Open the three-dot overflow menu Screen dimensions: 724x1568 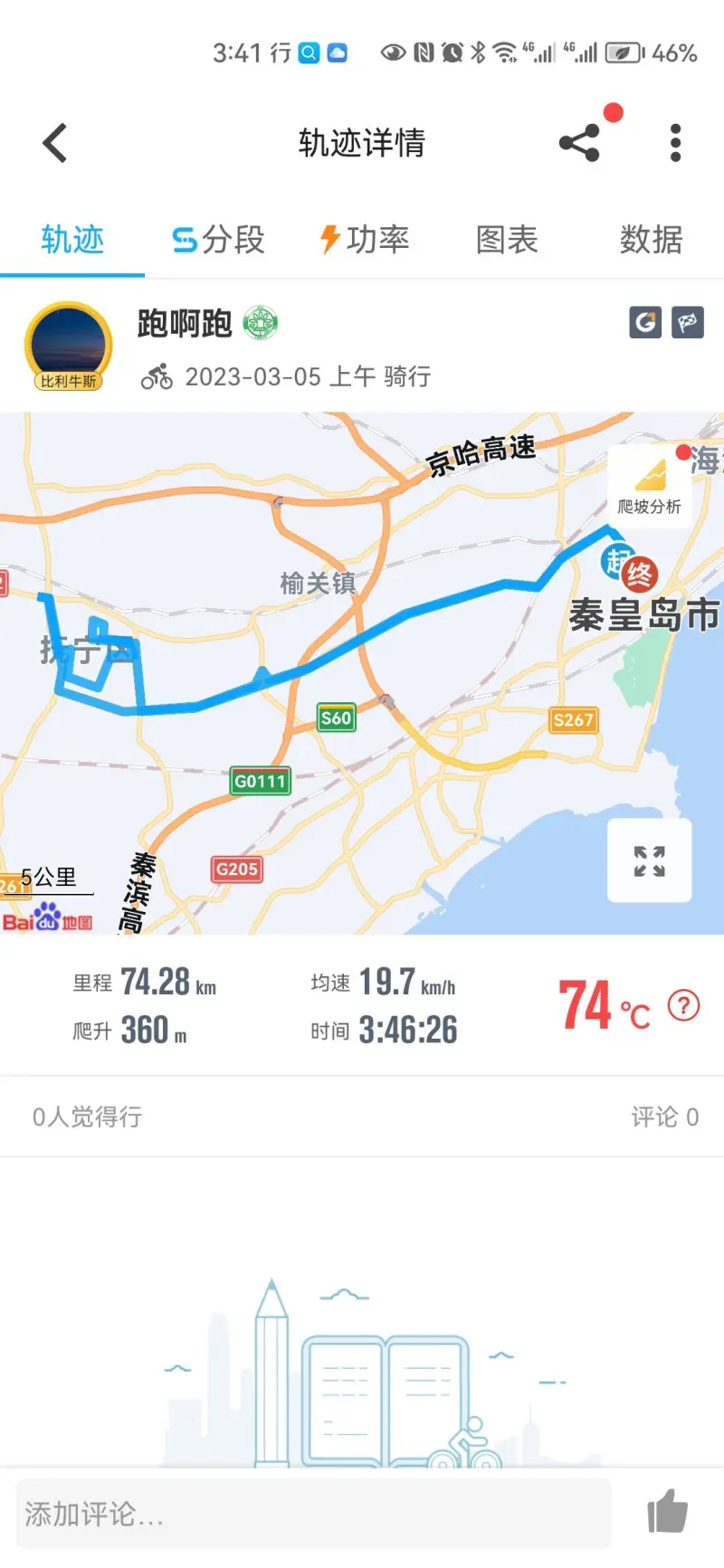[675, 143]
